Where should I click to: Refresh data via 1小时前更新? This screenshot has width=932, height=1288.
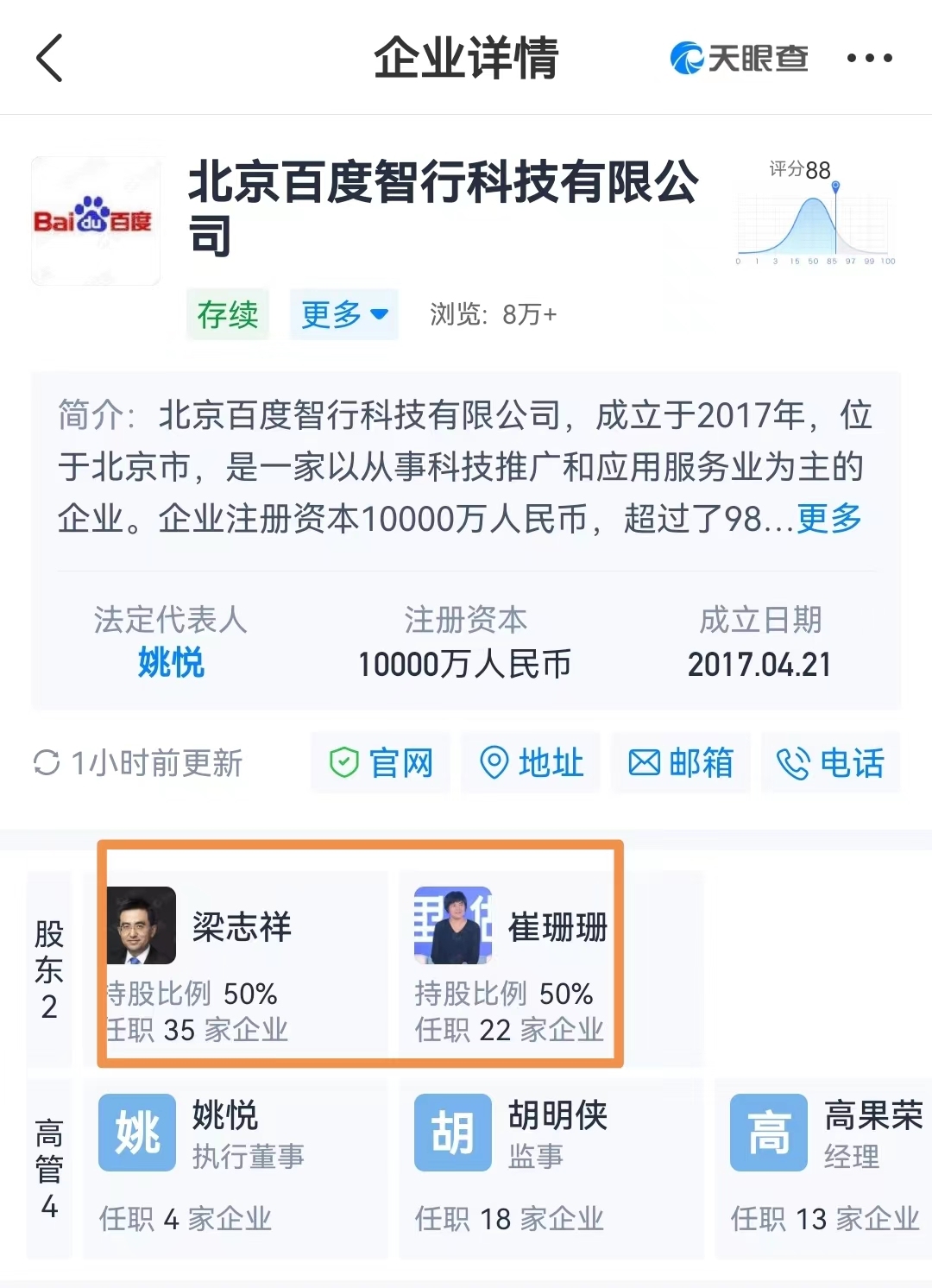(x=138, y=763)
